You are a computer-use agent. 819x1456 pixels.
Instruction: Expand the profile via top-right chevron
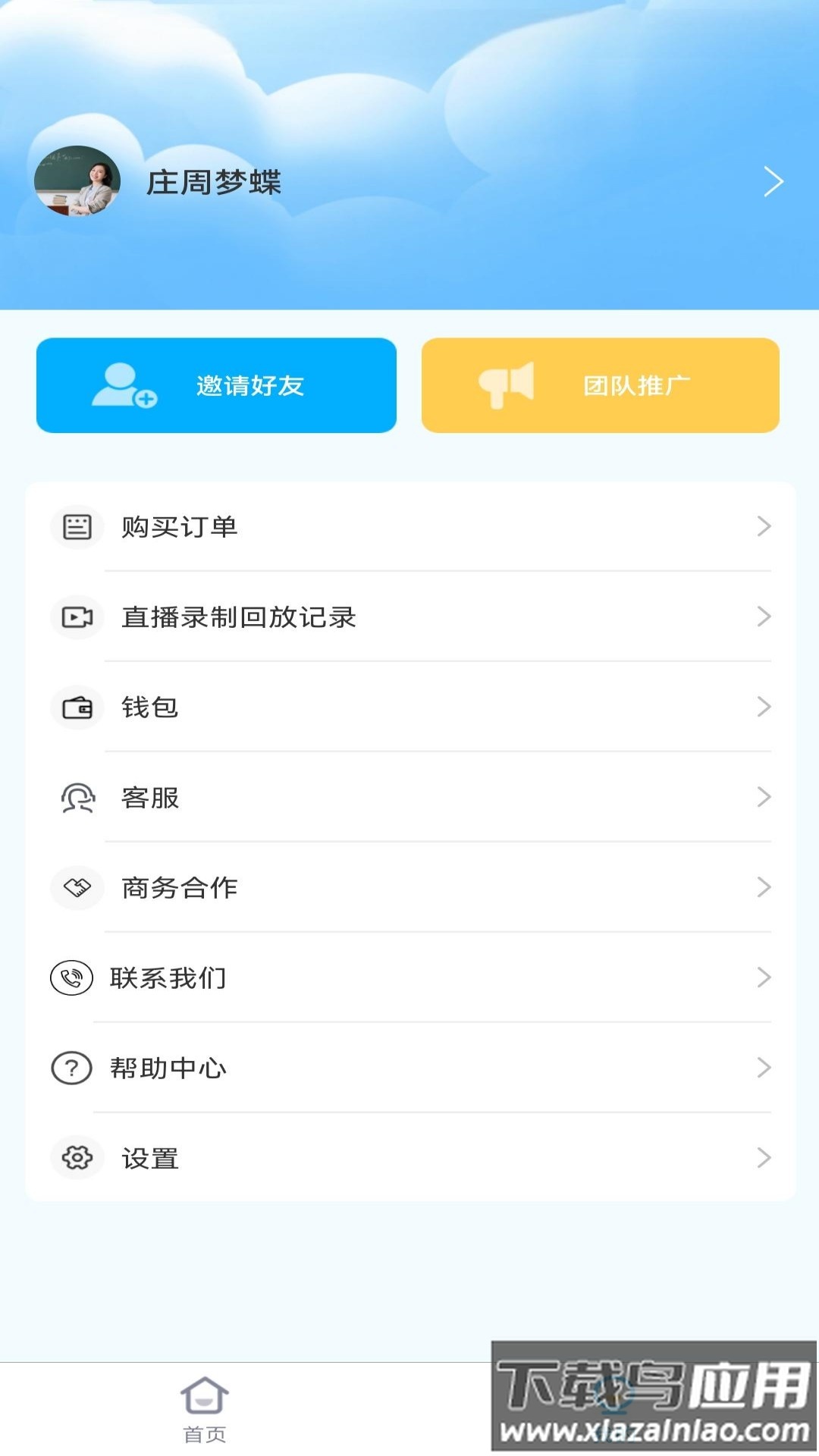[774, 182]
